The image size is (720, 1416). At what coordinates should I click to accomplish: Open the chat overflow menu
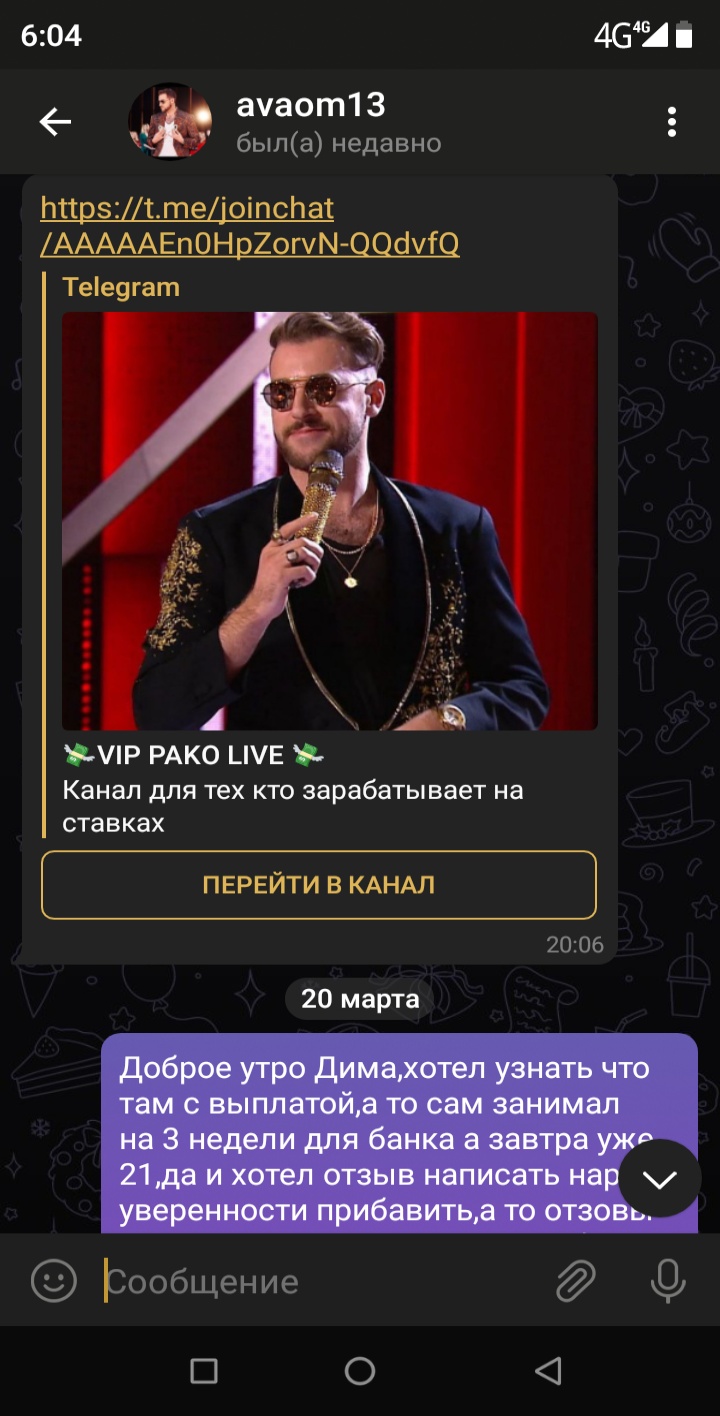[x=672, y=123]
